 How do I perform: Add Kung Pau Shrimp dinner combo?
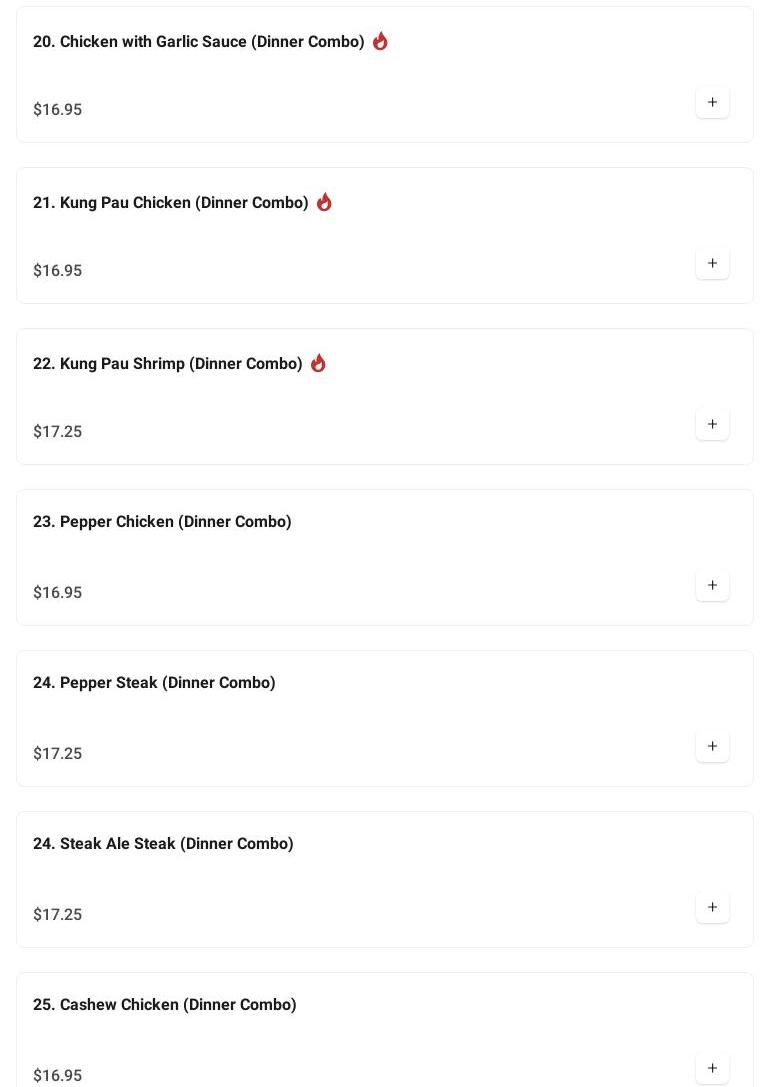point(712,425)
